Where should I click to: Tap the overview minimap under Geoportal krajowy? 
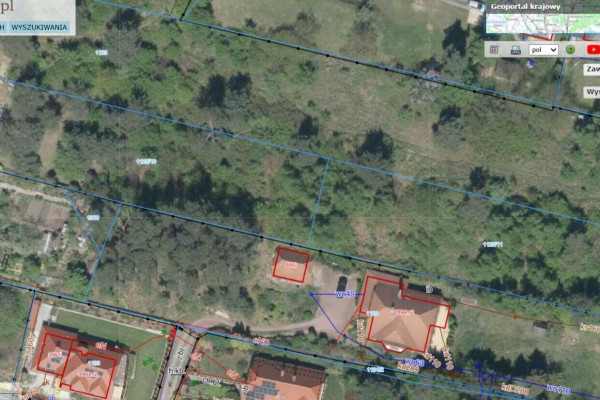pos(541,25)
